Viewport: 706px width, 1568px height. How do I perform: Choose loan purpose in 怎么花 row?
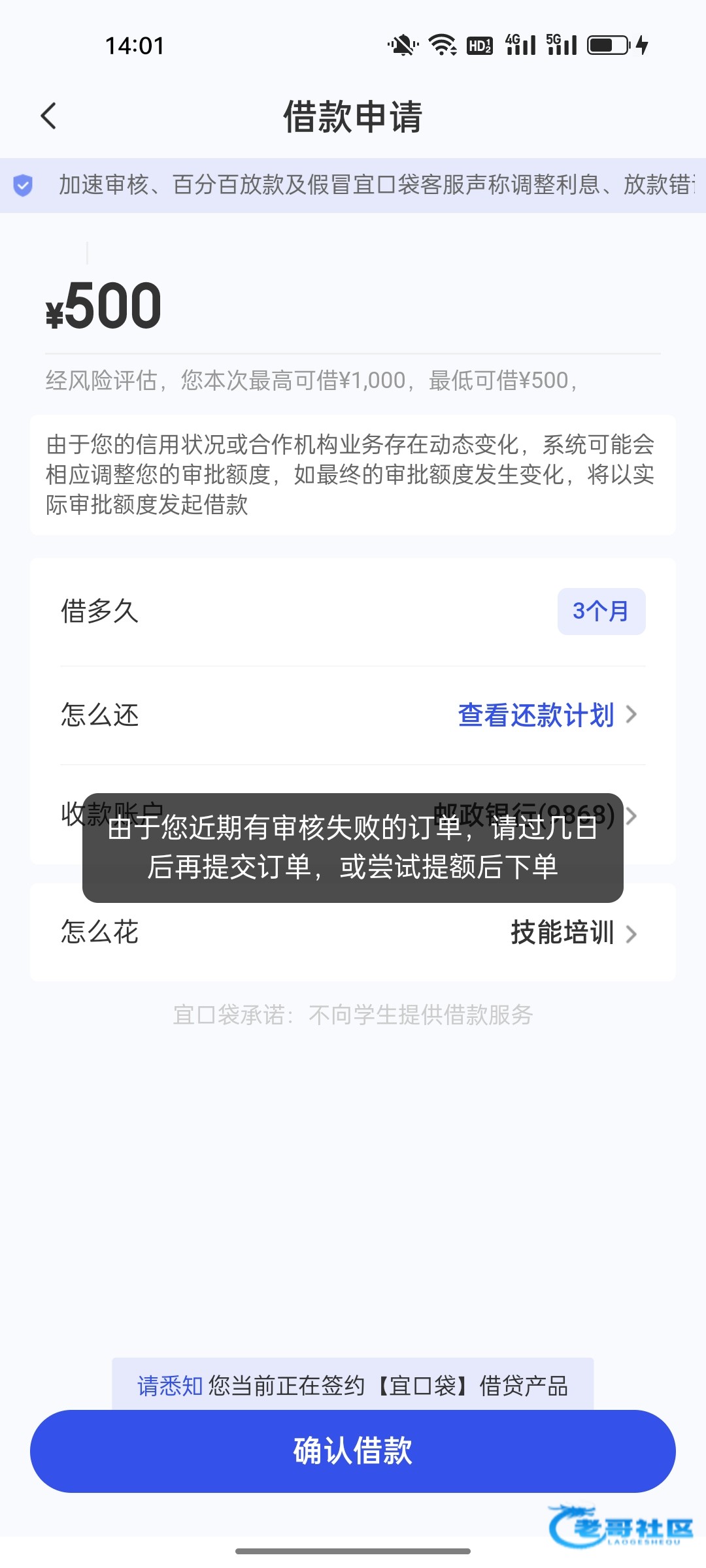click(572, 933)
